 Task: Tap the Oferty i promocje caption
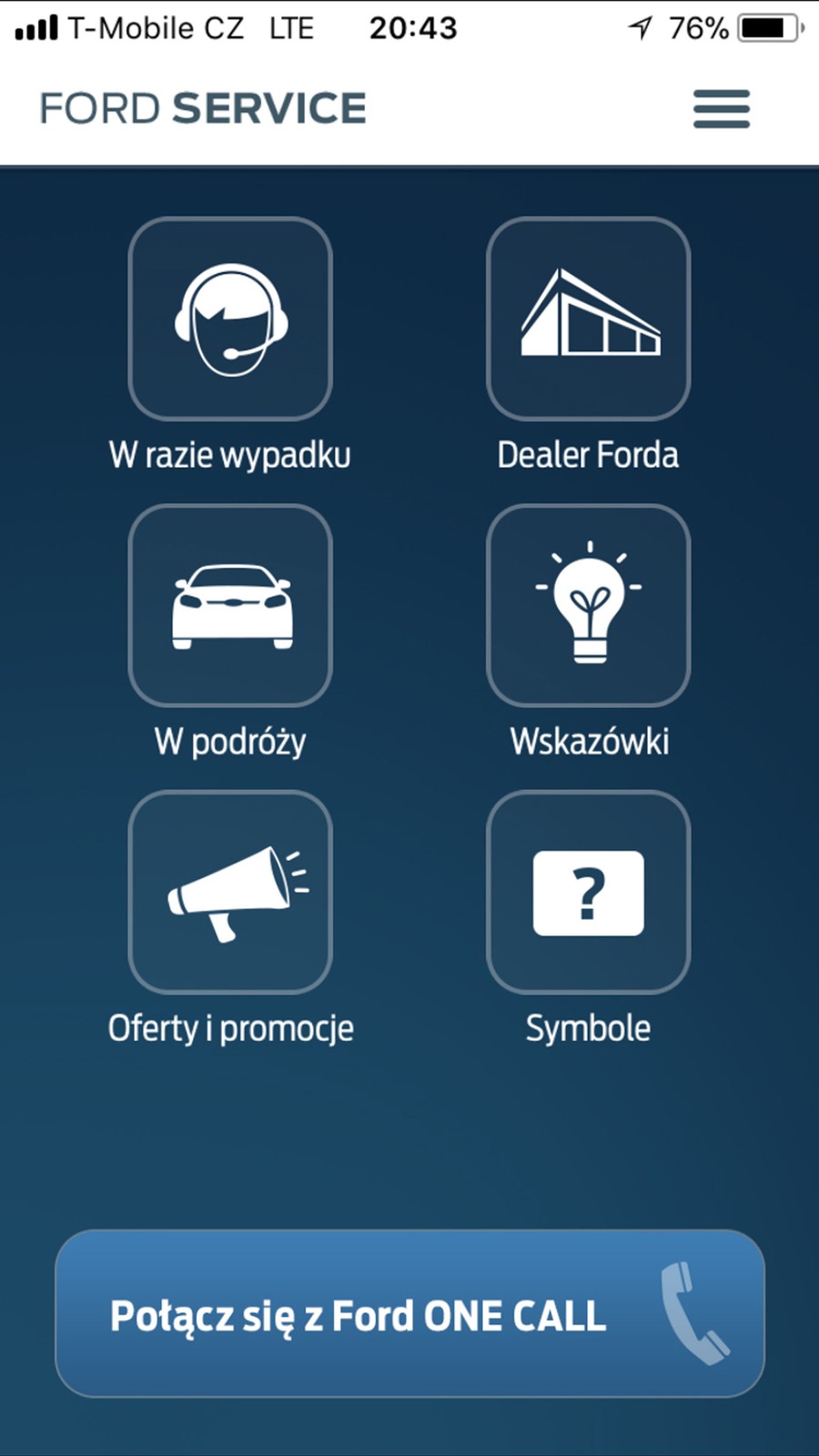point(231,1026)
